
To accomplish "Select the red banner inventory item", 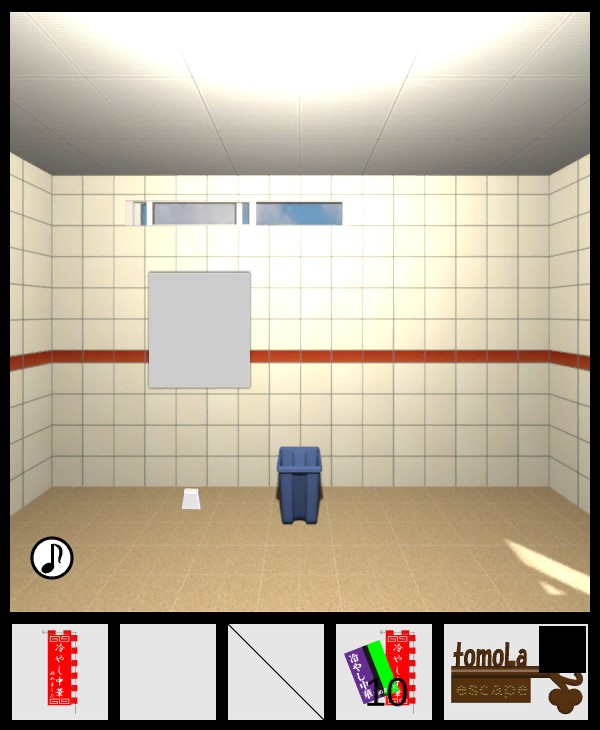I will point(60,671).
